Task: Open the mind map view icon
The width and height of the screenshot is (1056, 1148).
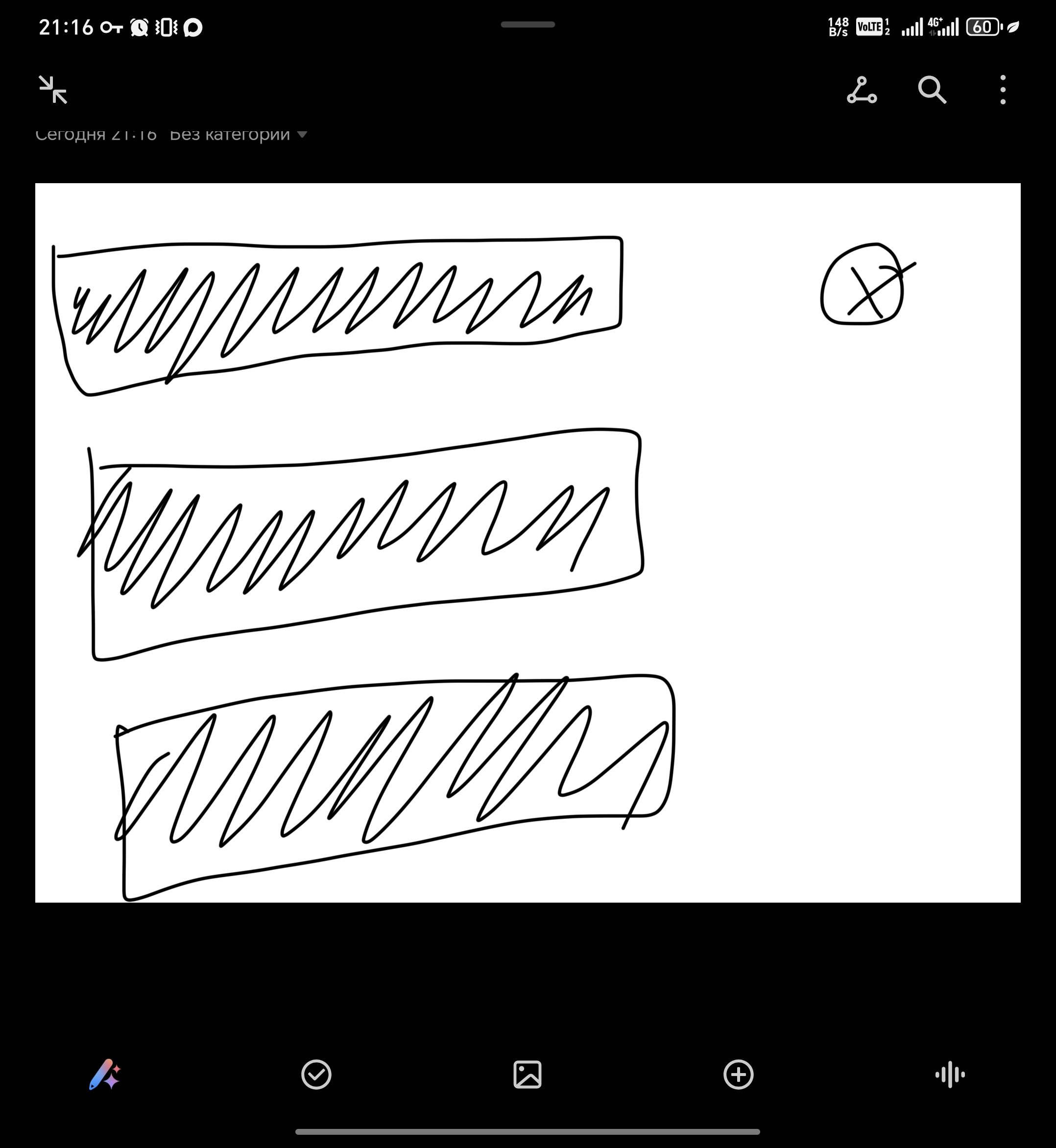Action: click(x=862, y=90)
